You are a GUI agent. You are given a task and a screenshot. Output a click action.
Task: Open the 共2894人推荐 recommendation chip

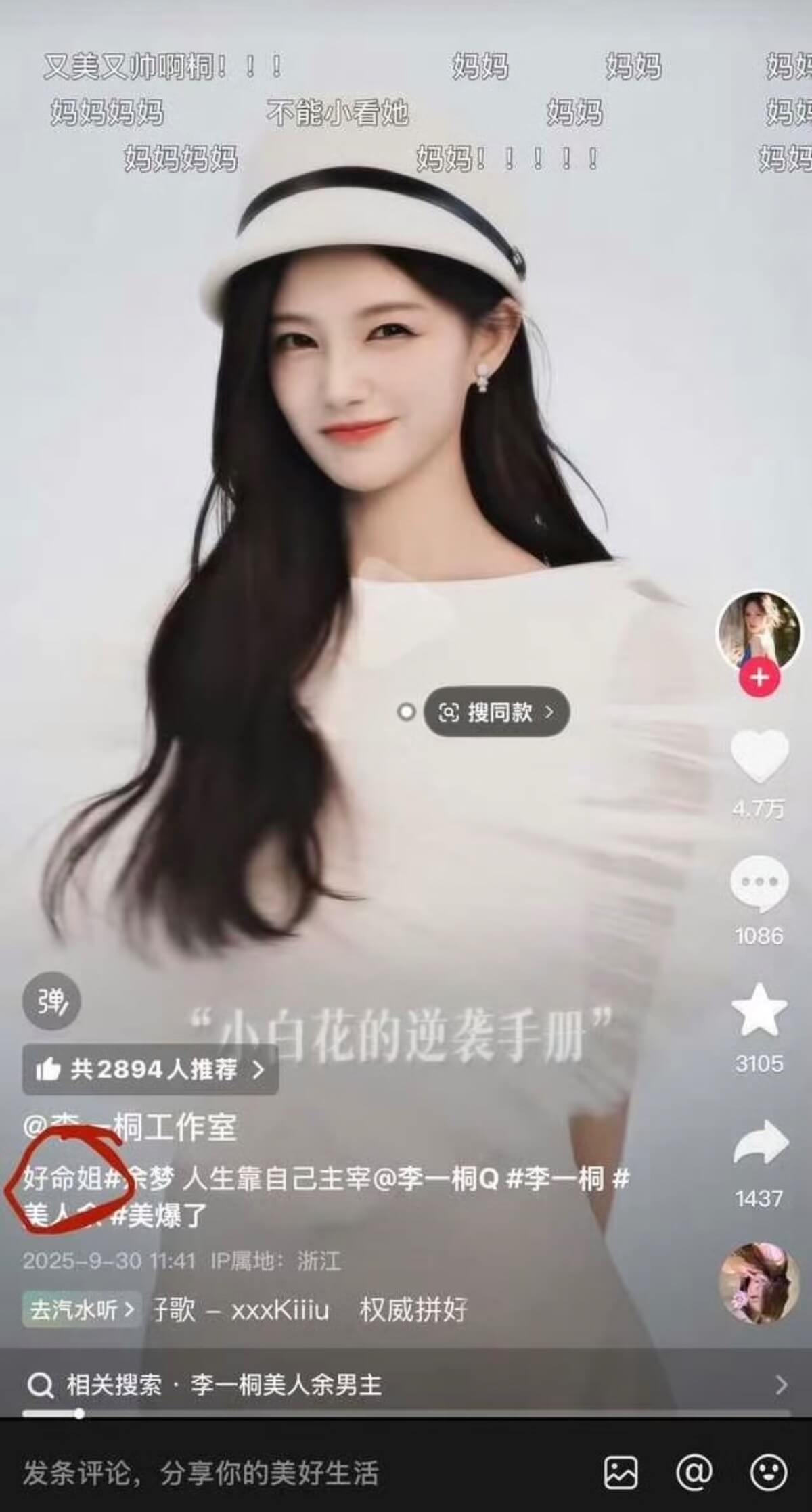(150, 1070)
